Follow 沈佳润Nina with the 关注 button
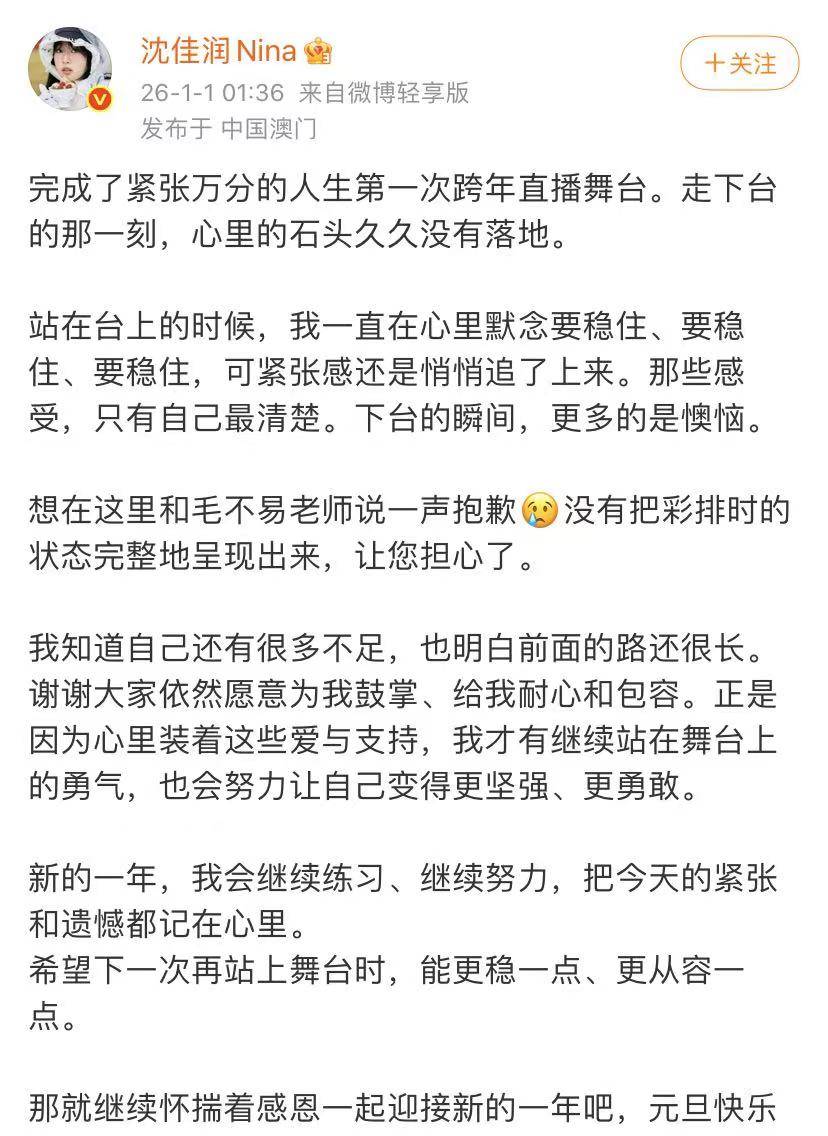Viewport: 828px width, 1136px height. coord(739,64)
